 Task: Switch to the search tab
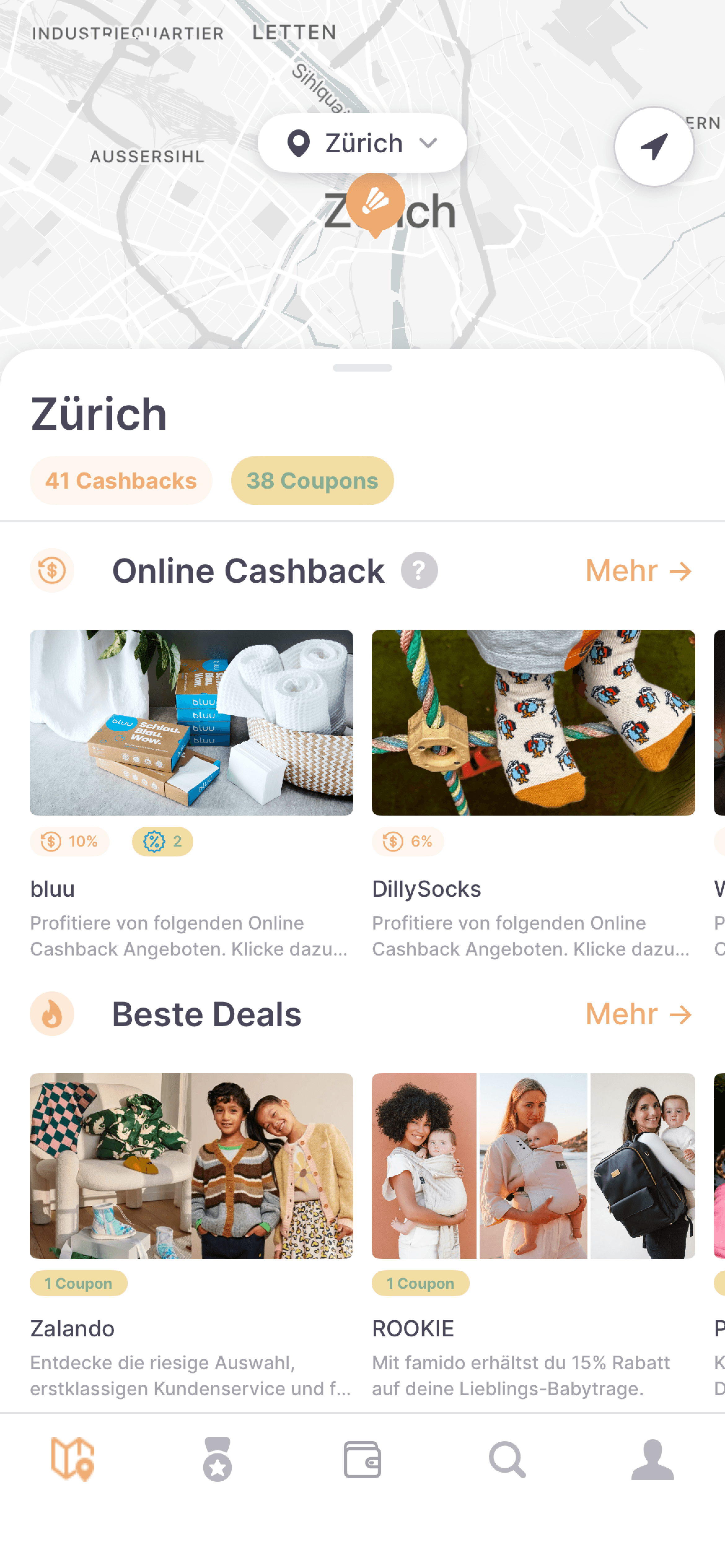(x=507, y=1459)
